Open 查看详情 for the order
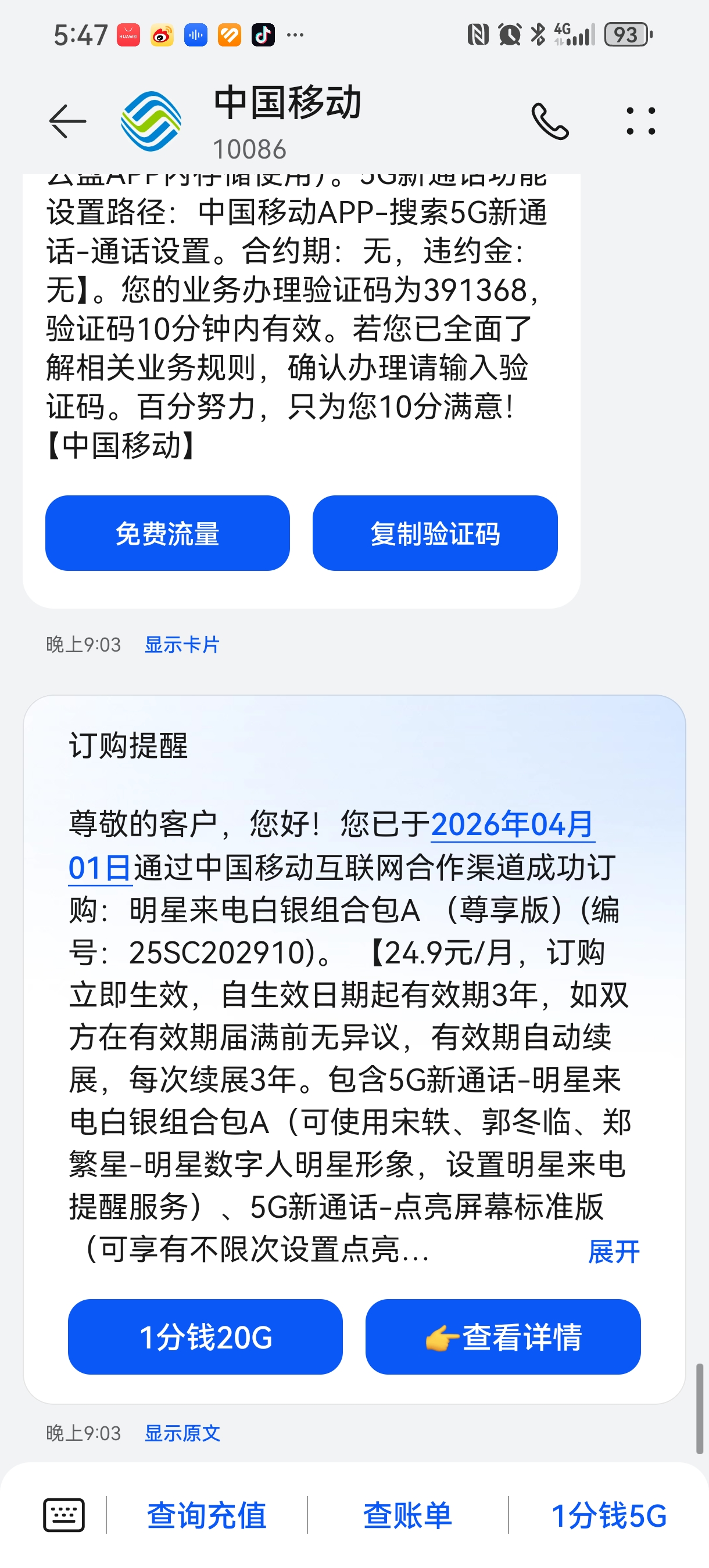Screen dimensions: 709x1568 [x=503, y=1337]
